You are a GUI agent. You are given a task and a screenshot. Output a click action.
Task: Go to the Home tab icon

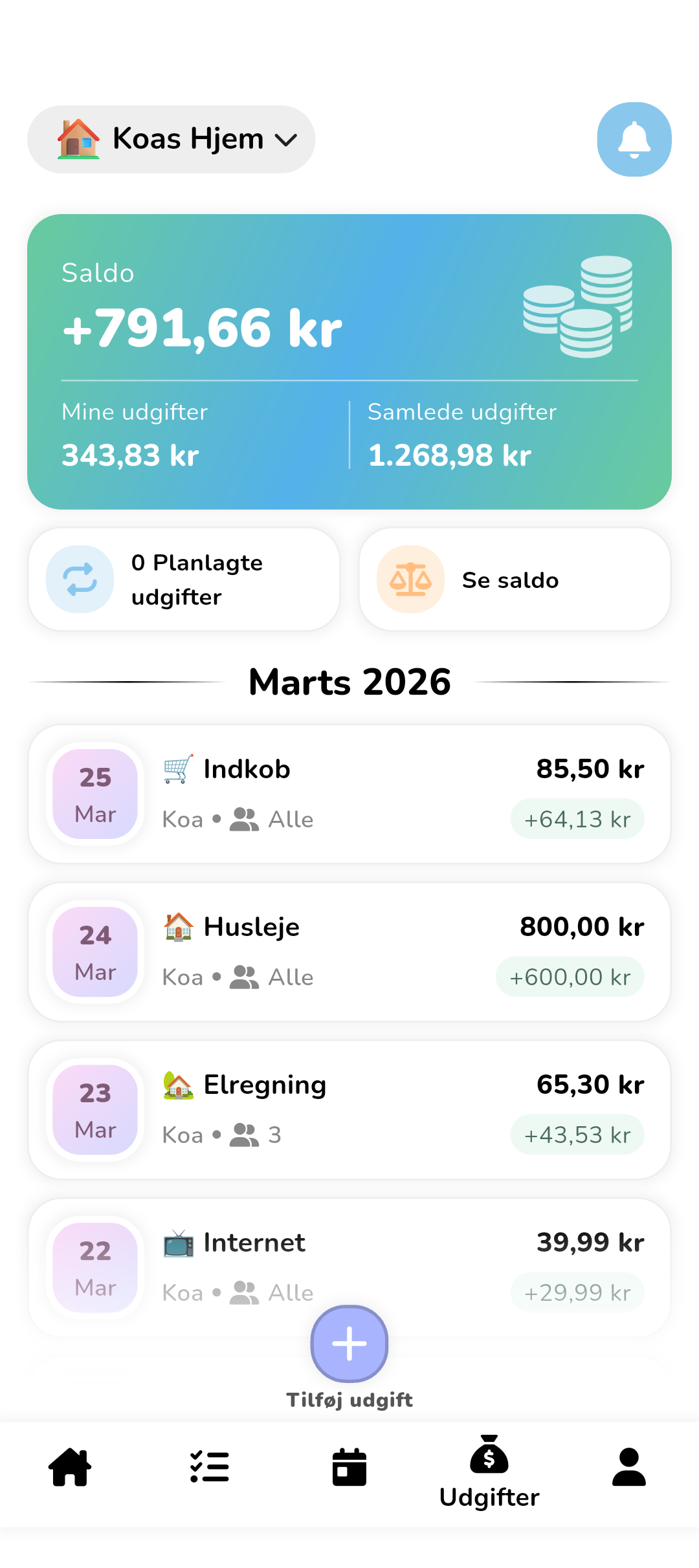[x=70, y=1466]
